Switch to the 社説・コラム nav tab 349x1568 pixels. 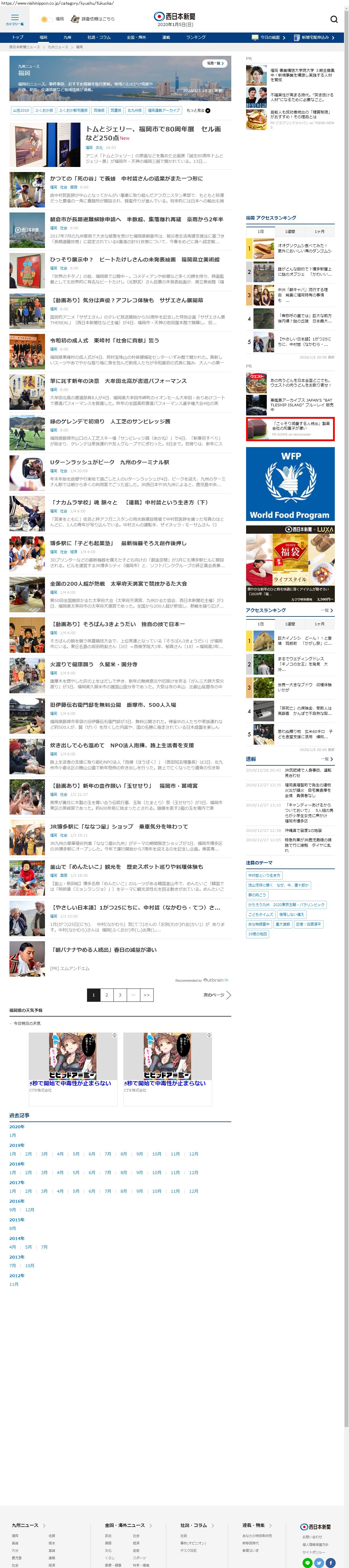(x=99, y=37)
